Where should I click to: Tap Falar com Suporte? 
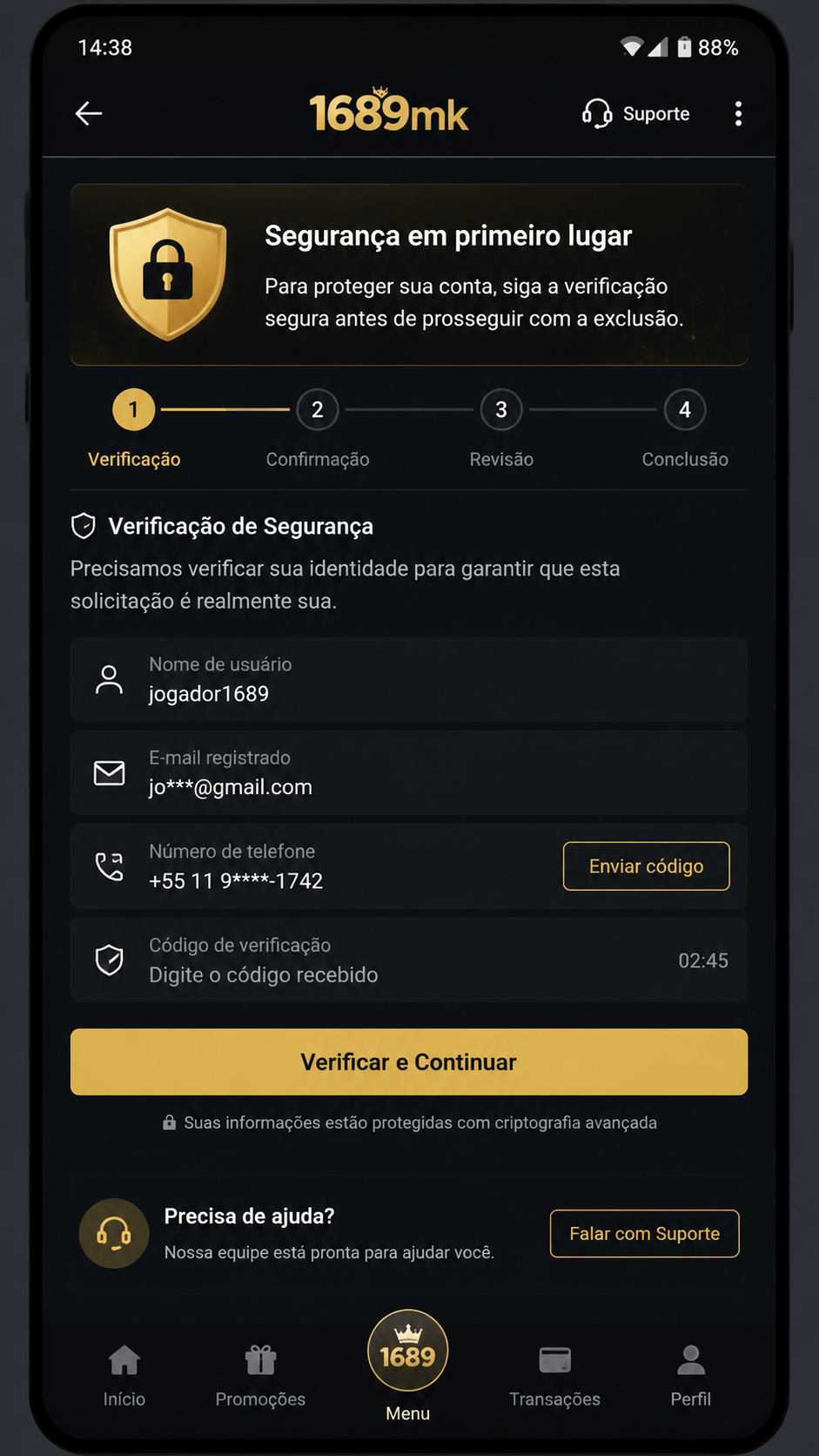tap(644, 1233)
